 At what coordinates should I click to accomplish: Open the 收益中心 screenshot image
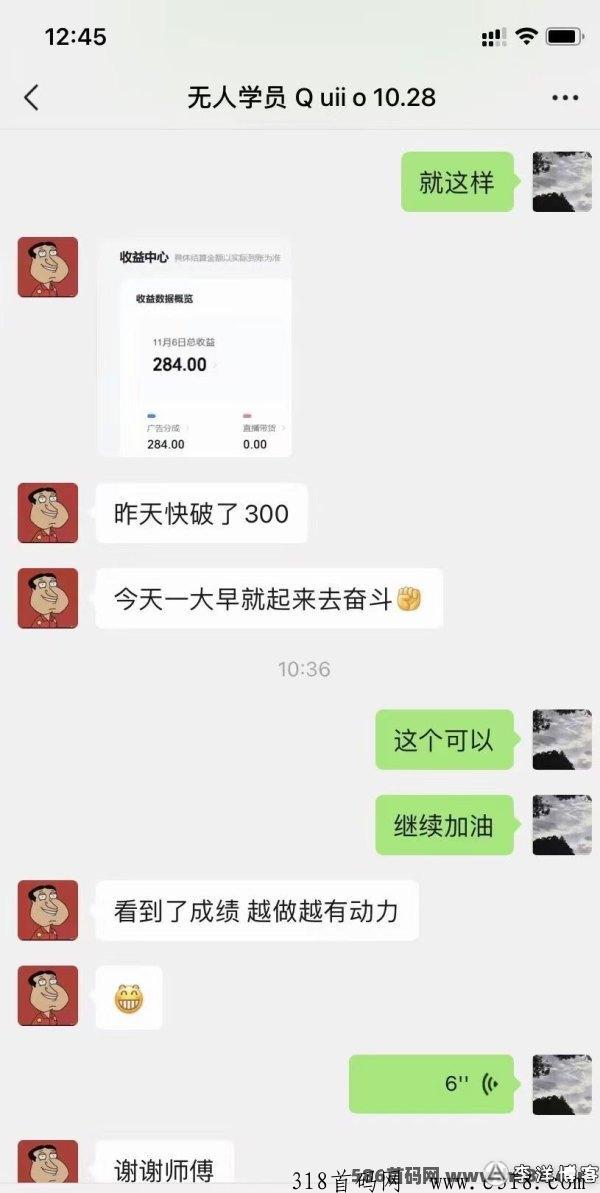tap(195, 348)
